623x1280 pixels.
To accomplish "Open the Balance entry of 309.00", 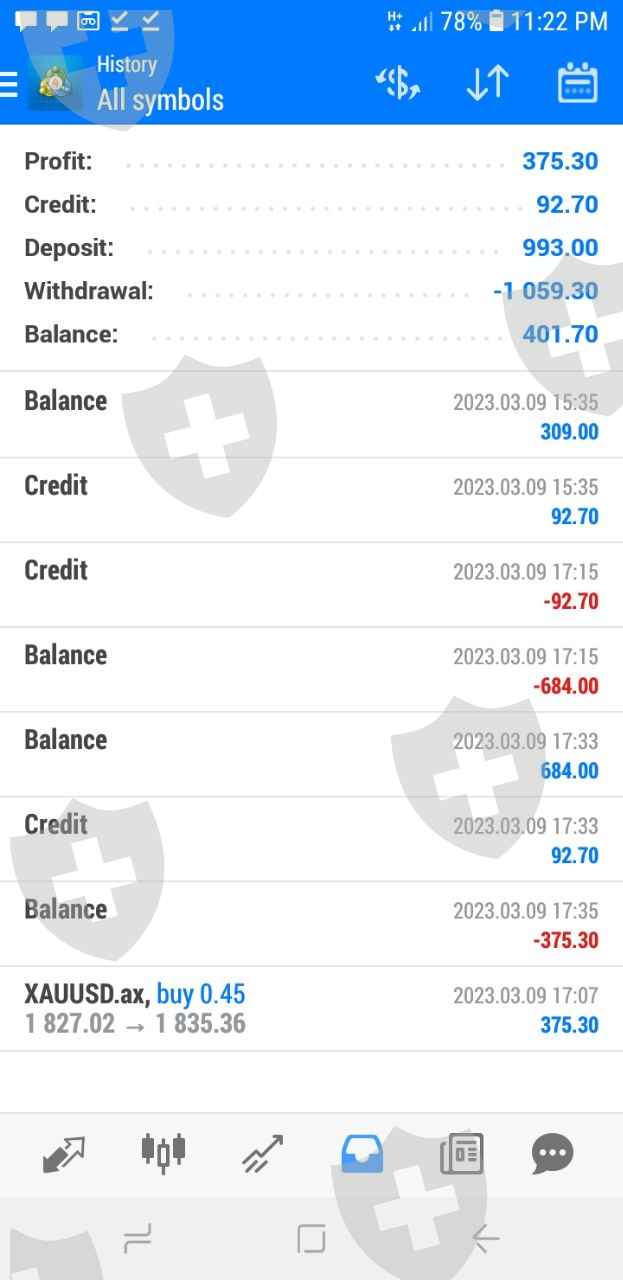I will click(311, 415).
